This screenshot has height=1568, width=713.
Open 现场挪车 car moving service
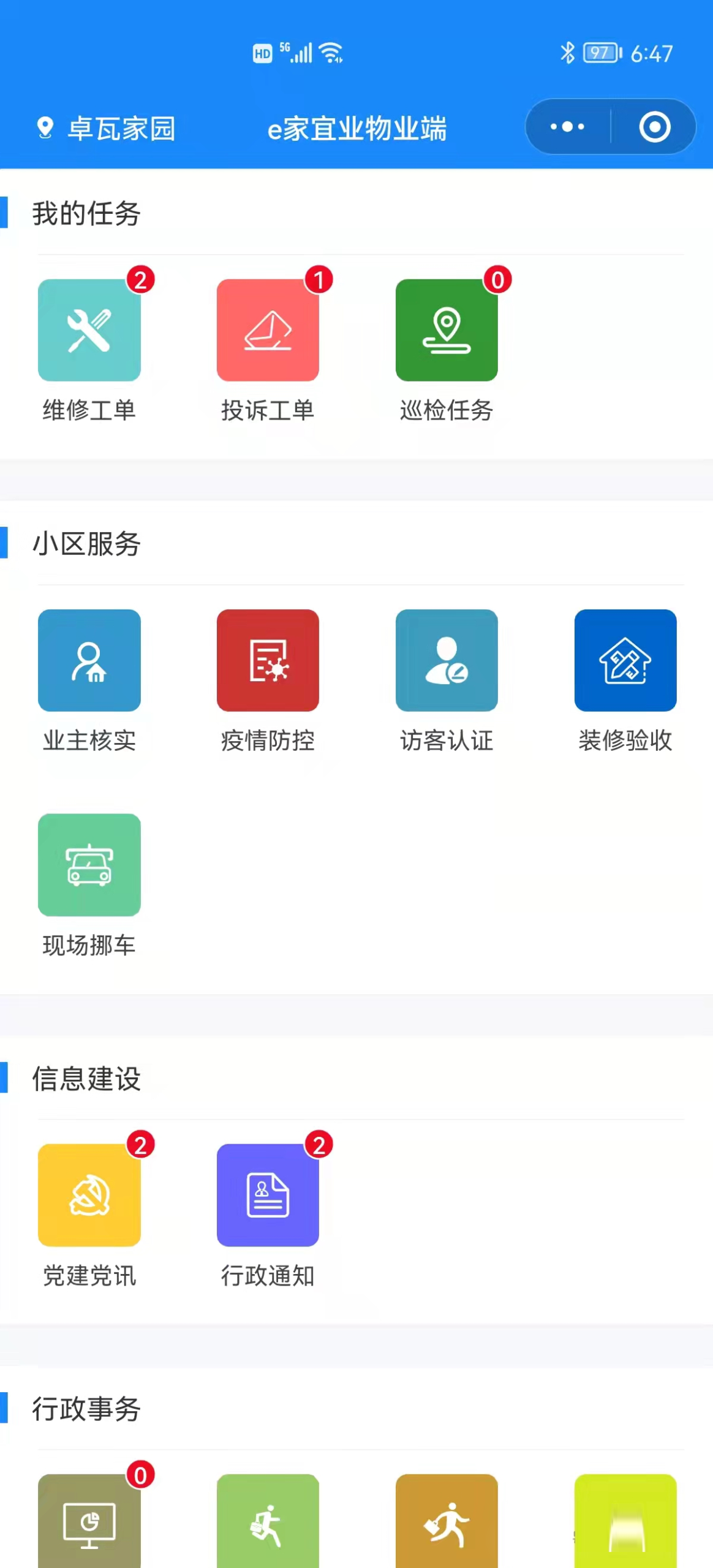point(89,864)
